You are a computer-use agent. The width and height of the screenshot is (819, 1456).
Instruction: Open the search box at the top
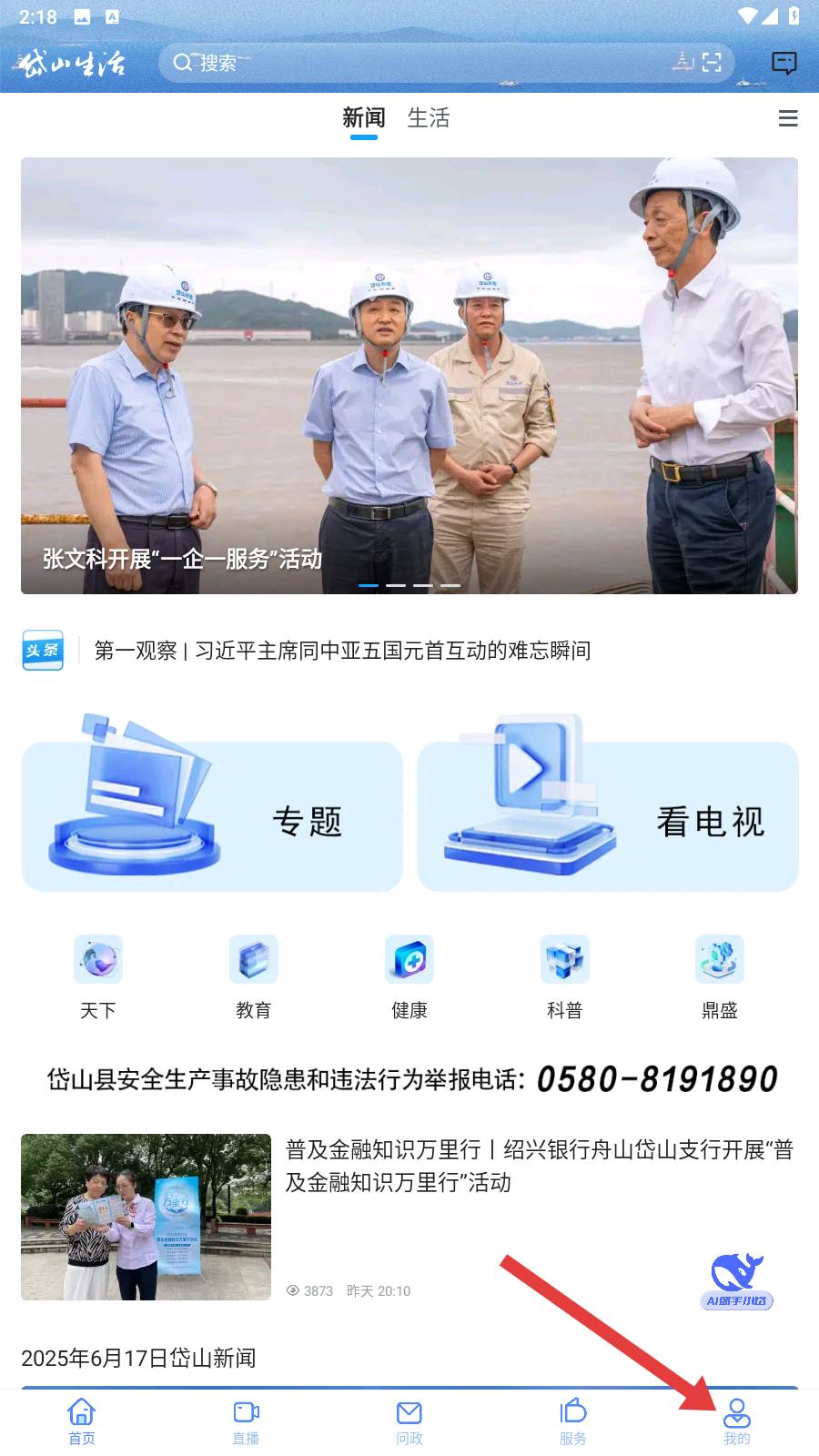409,63
